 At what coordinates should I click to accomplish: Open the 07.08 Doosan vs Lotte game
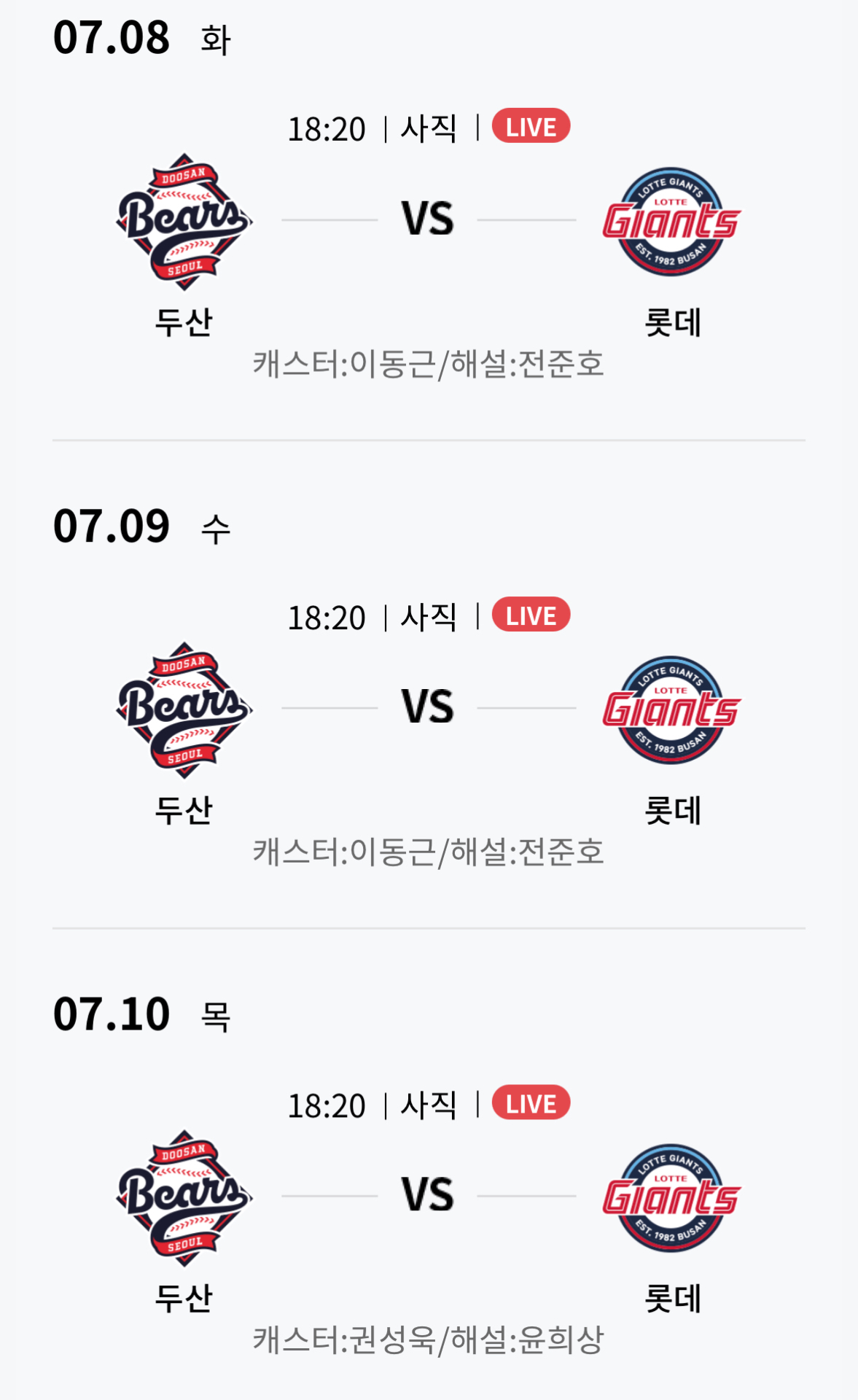pos(428,219)
